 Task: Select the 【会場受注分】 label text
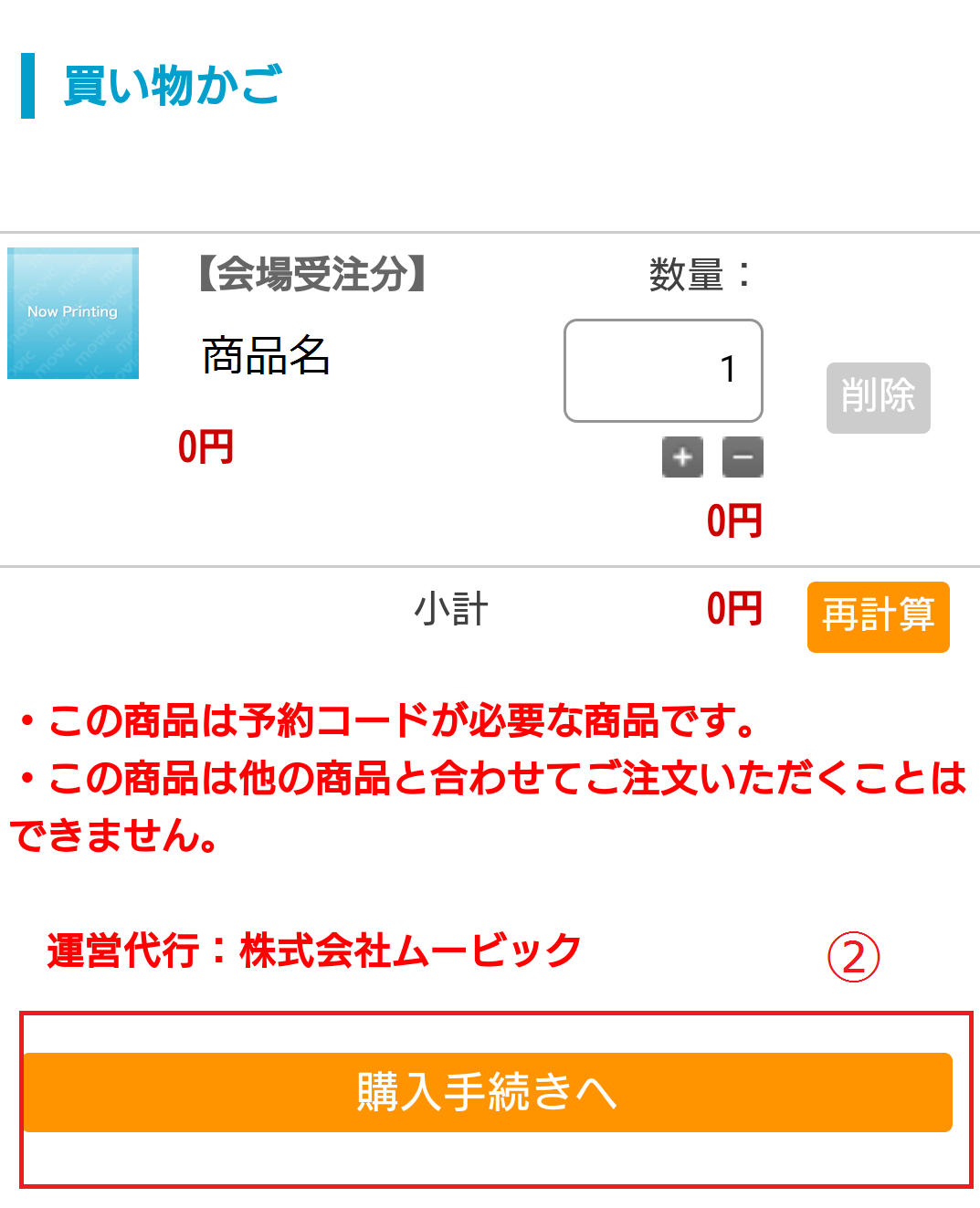(311, 273)
